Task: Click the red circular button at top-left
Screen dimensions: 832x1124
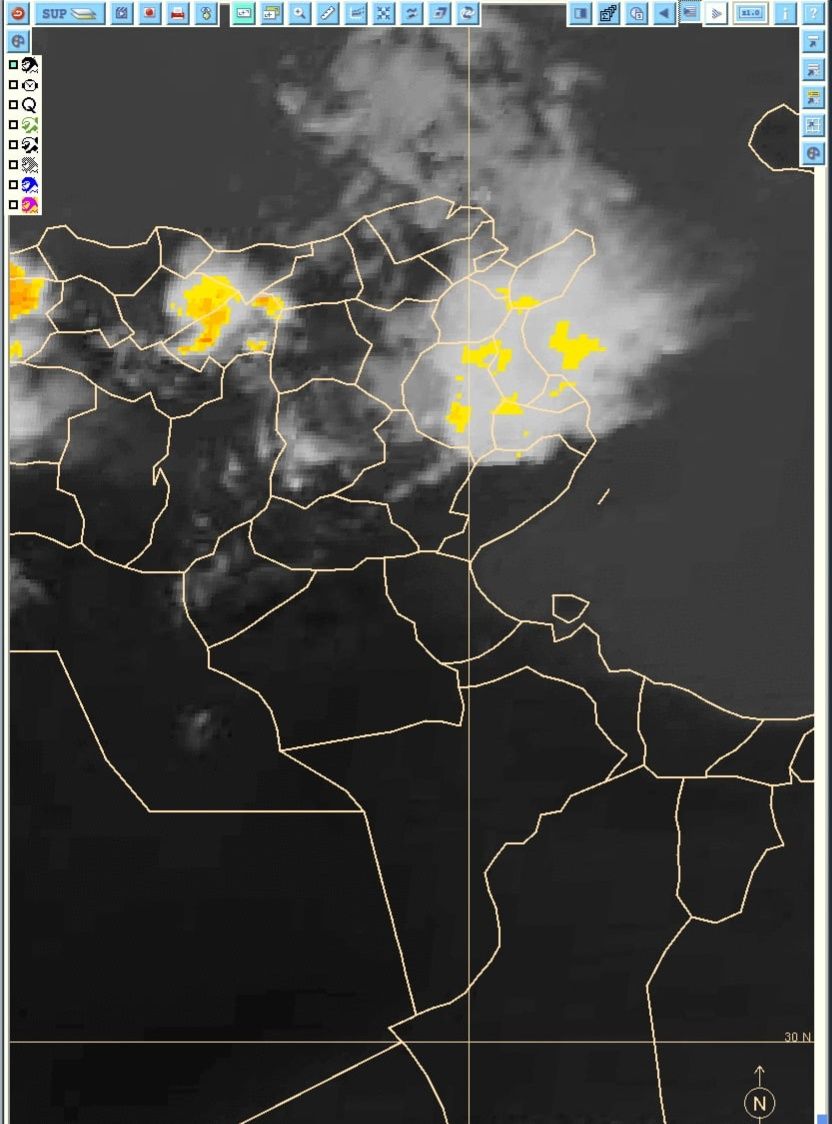Action: click(17, 13)
